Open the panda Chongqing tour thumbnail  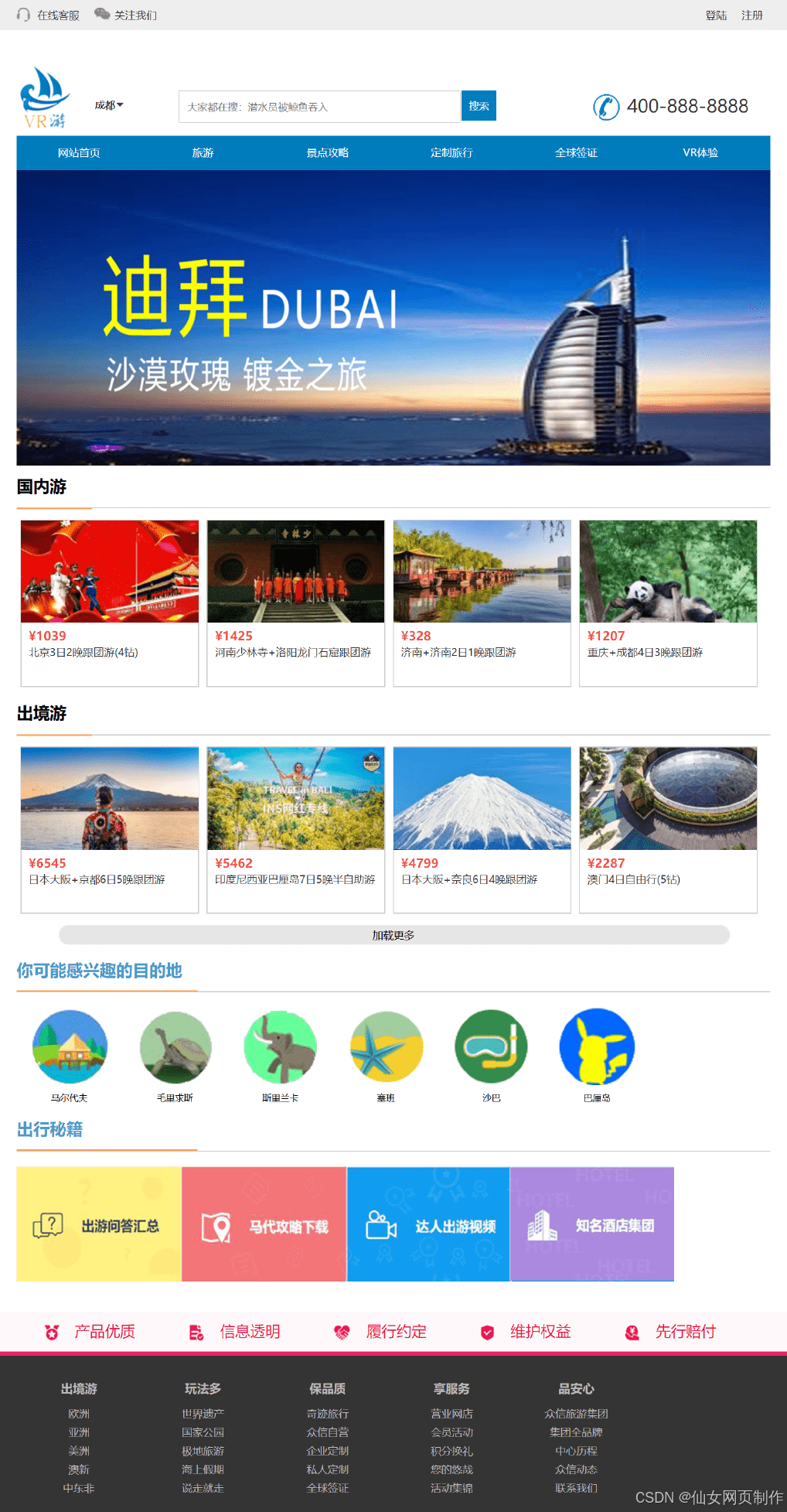tap(667, 572)
